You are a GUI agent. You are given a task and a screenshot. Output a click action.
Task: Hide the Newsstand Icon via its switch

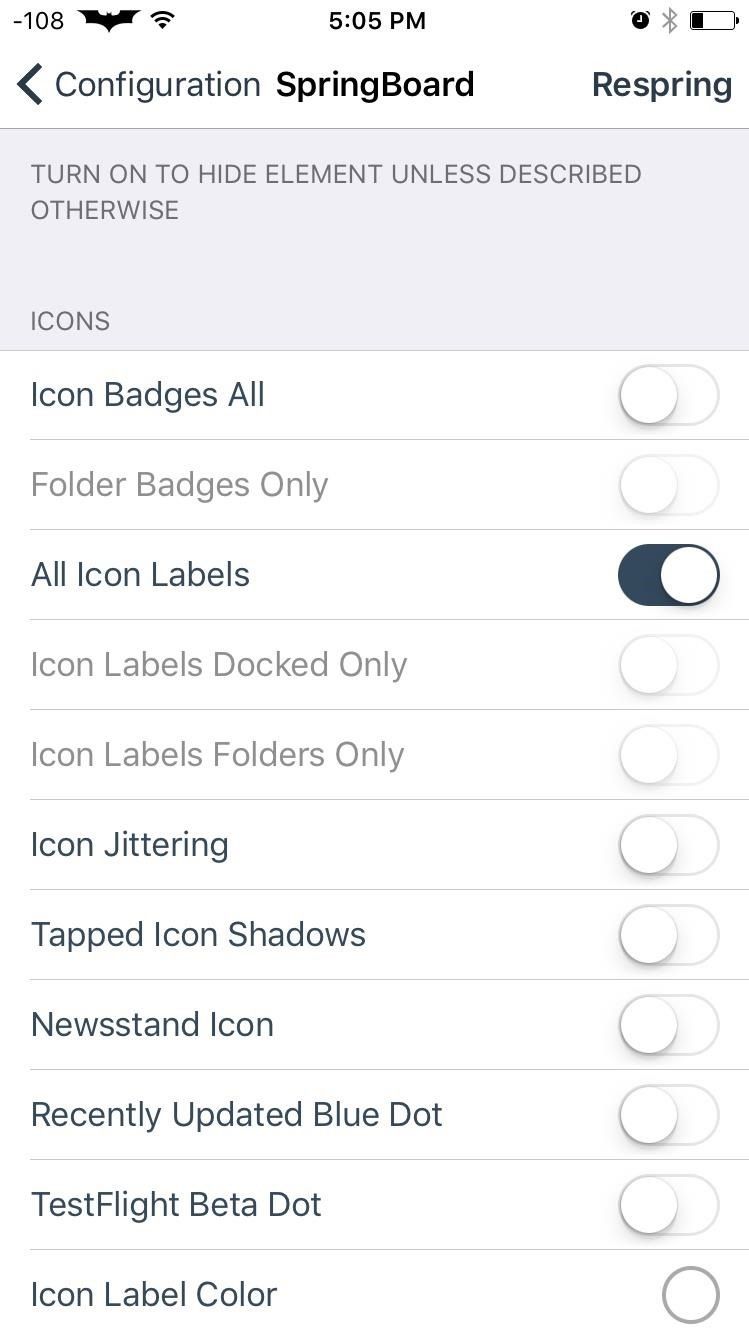[x=668, y=1024]
